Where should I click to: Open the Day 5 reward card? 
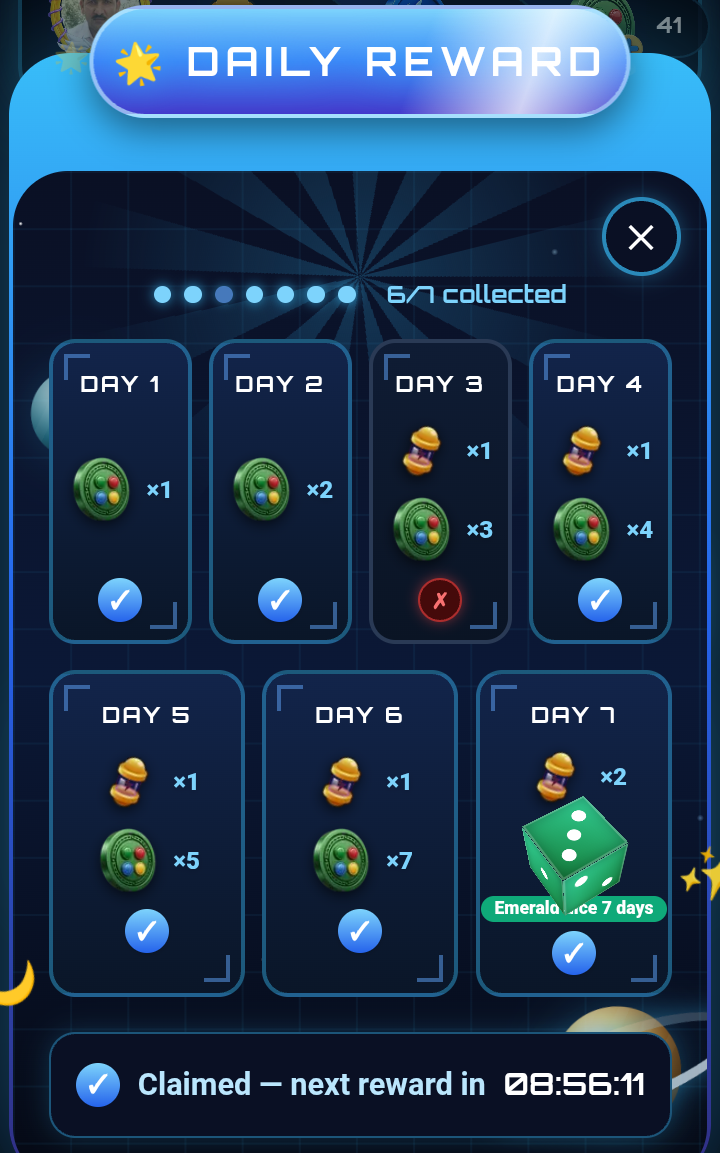[147, 833]
